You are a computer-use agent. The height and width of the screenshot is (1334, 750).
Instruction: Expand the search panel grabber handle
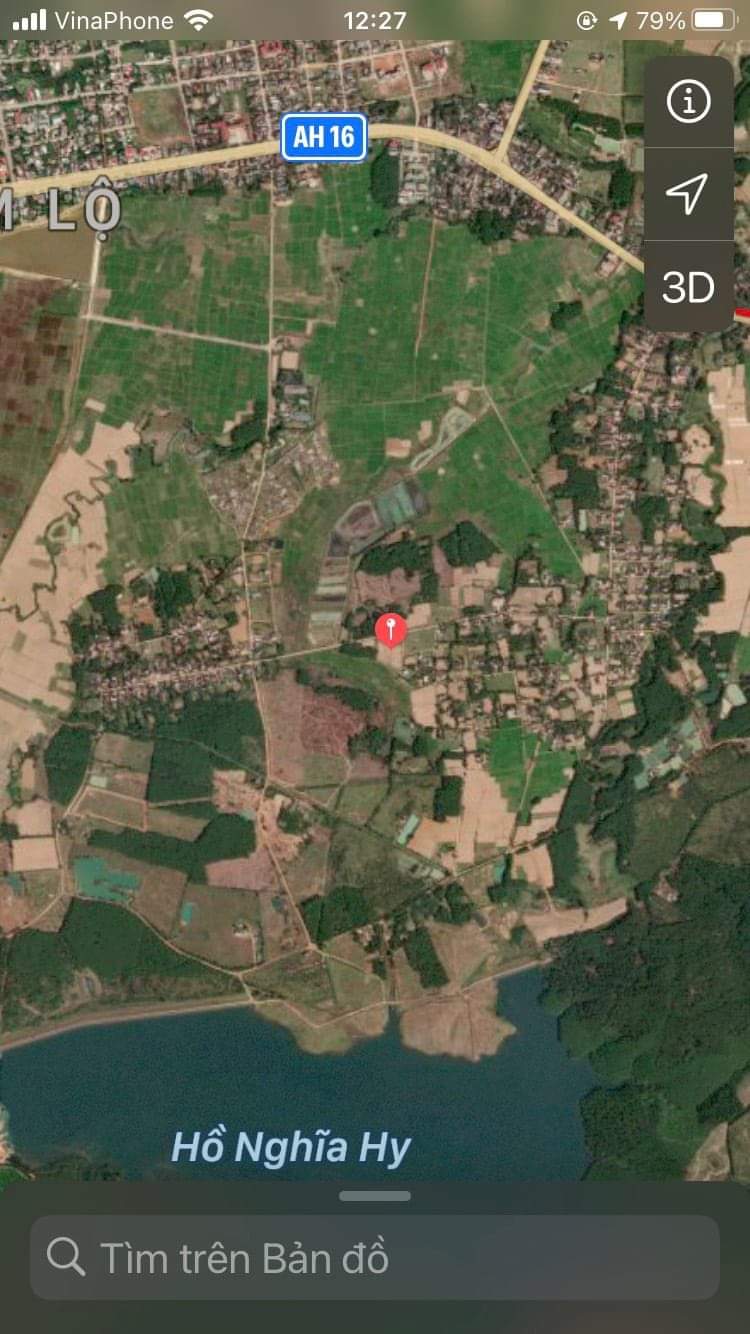pos(375,1196)
